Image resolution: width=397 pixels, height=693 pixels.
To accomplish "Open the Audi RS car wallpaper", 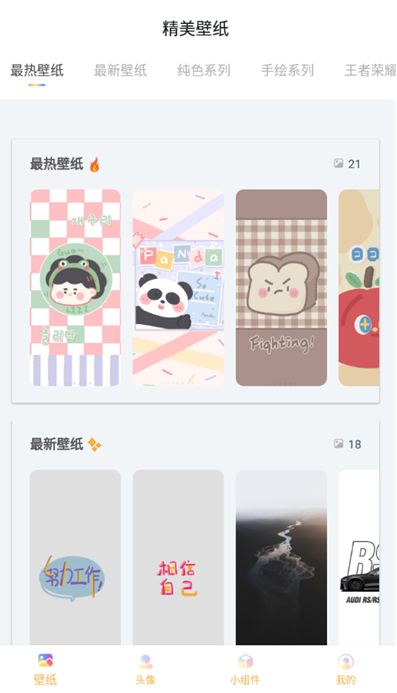I will (x=359, y=557).
